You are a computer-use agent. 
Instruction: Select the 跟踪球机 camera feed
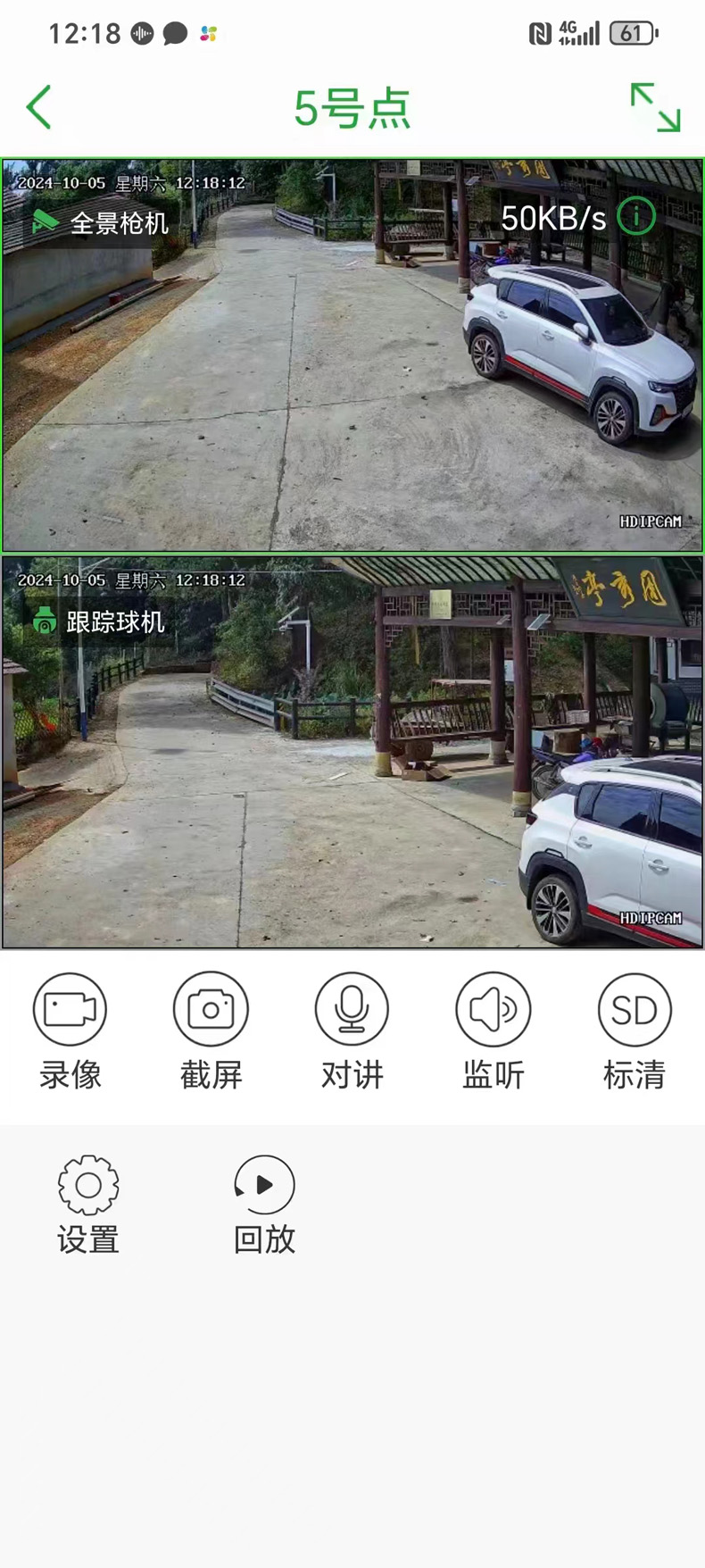pyautogui.click(x=352, y=752)
